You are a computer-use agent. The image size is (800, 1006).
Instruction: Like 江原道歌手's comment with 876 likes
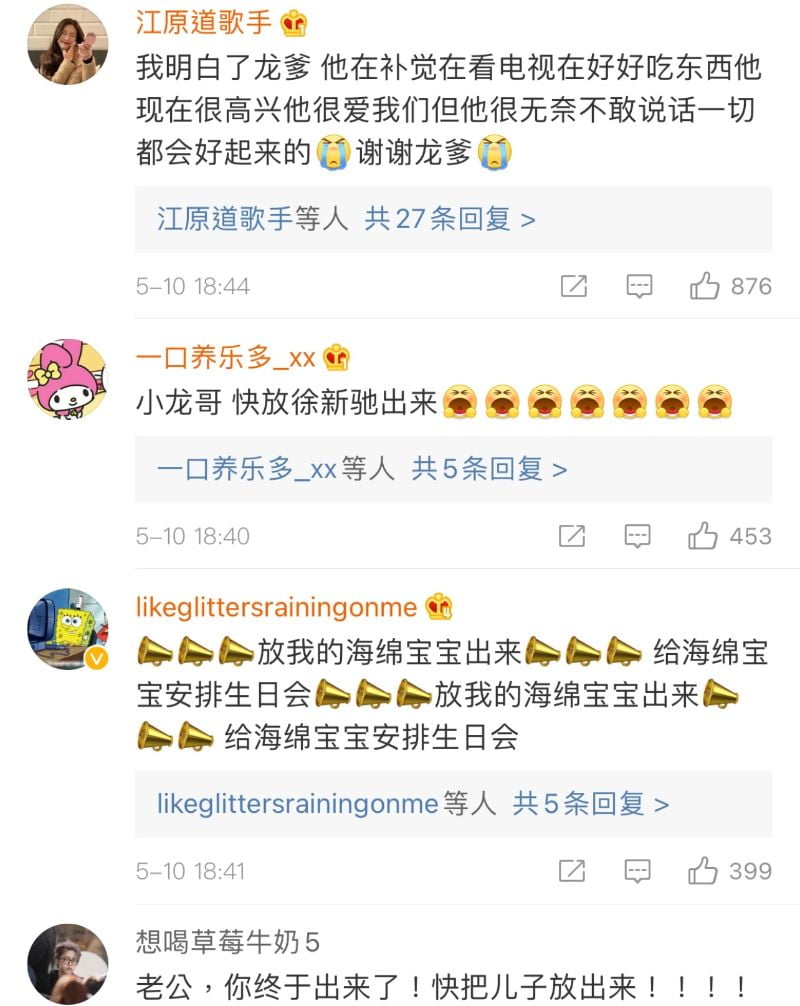click(x=705, y=287)
